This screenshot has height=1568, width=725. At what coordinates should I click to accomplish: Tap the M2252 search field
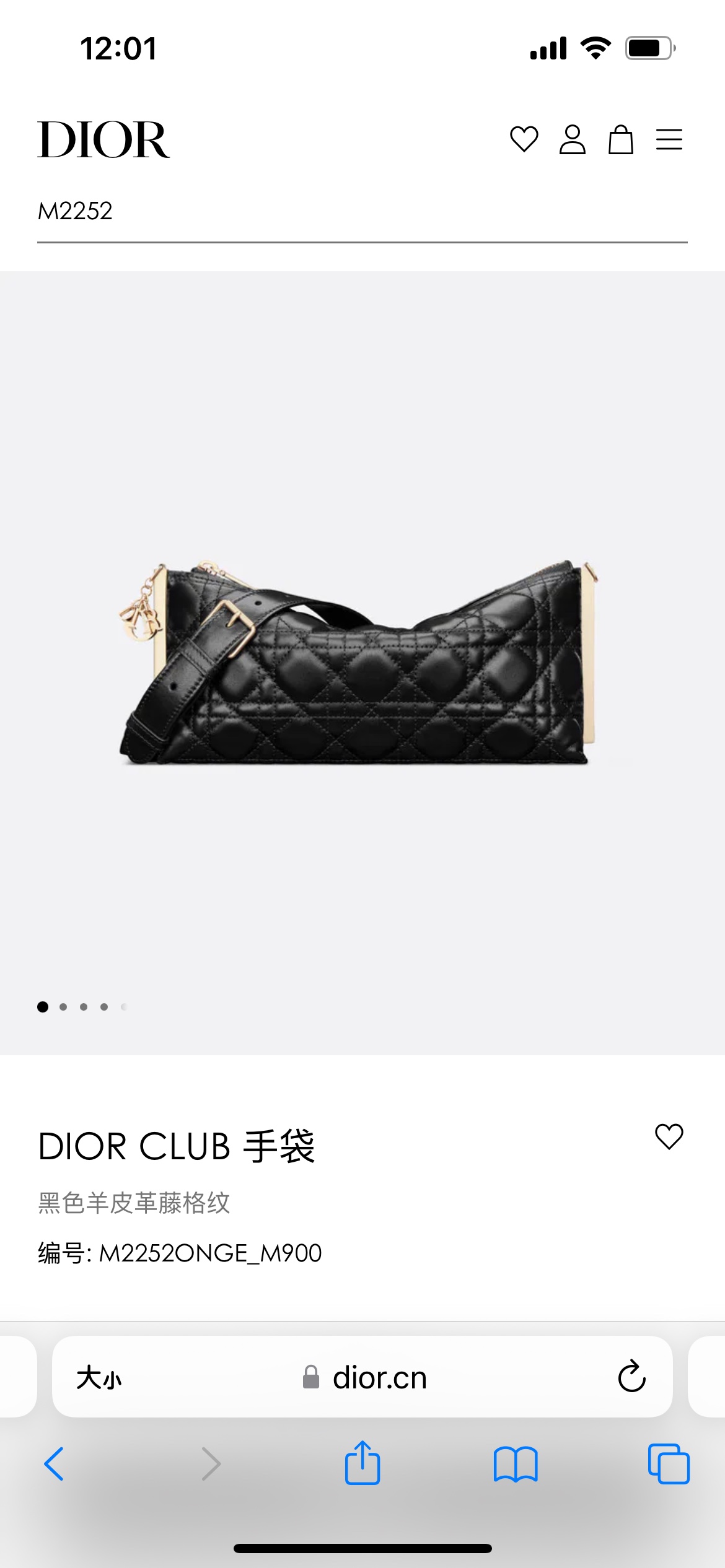point(362,212)
